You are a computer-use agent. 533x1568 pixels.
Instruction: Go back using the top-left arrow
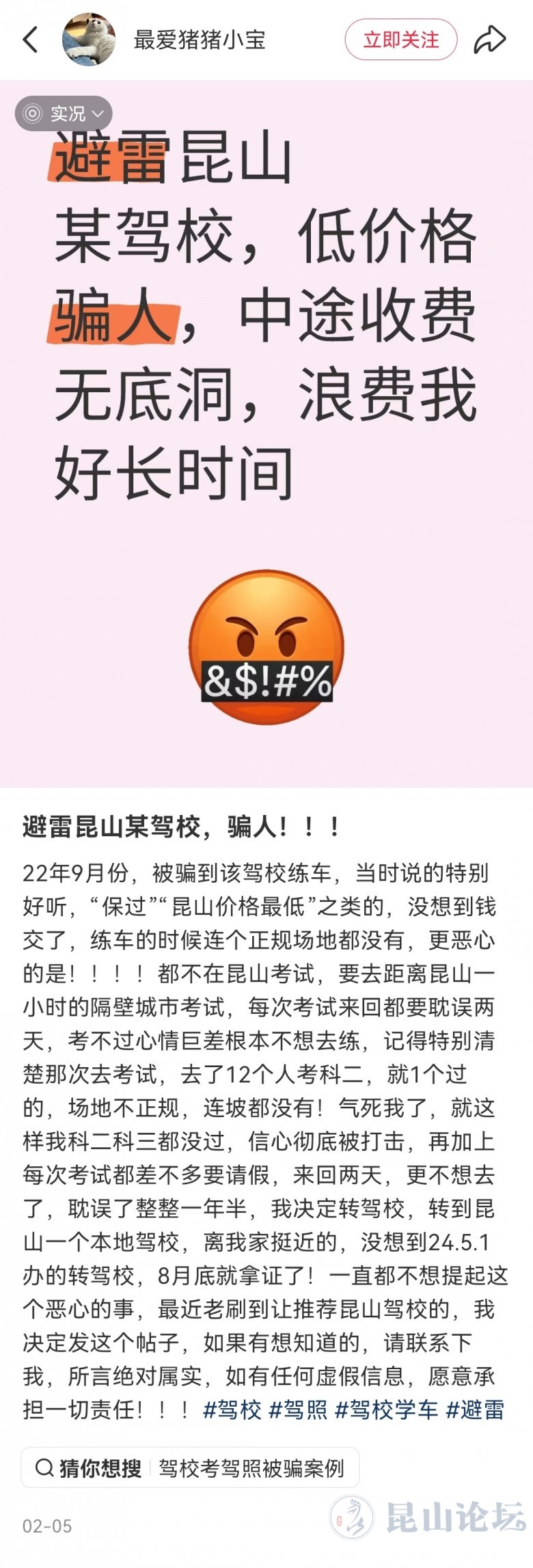(31, 40)
